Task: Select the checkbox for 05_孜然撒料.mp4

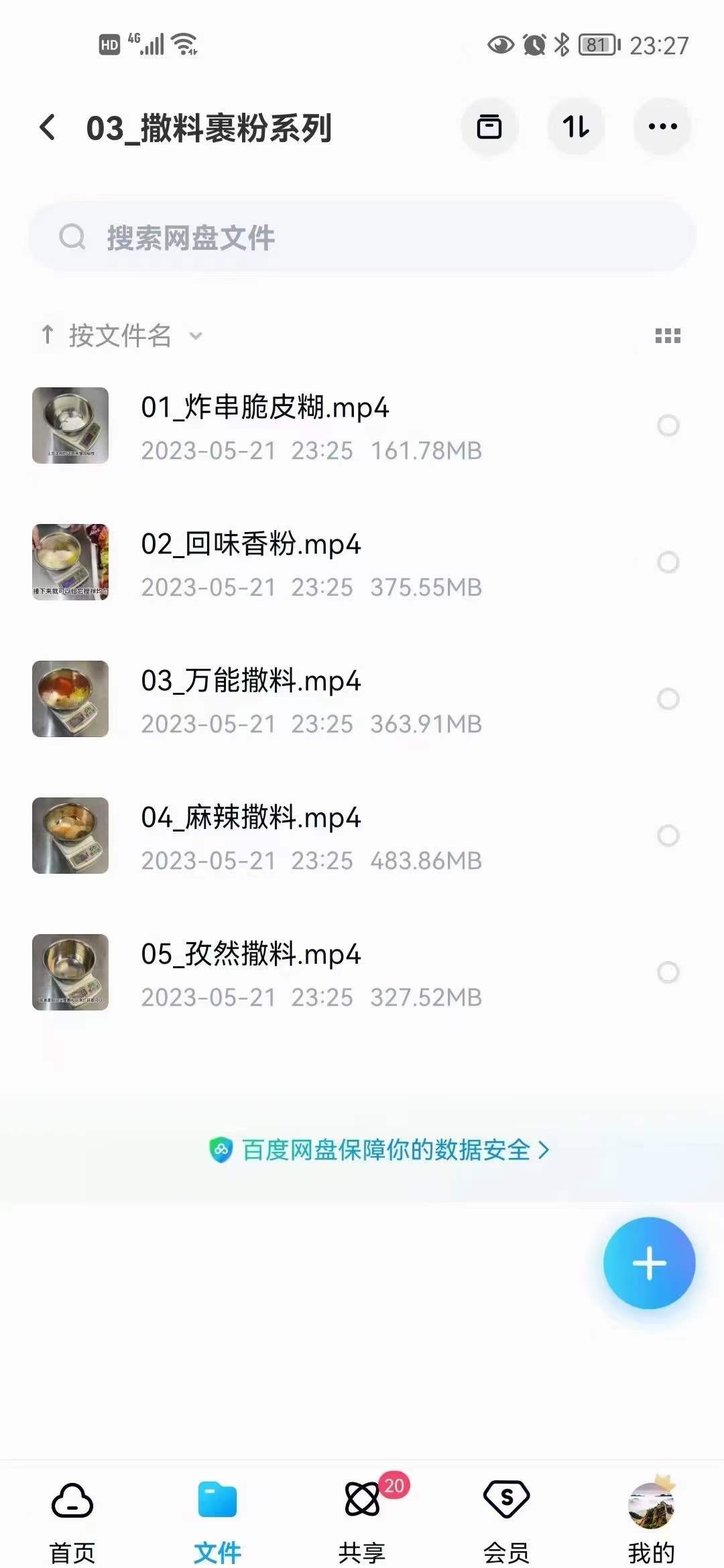Action: (668, 972)
